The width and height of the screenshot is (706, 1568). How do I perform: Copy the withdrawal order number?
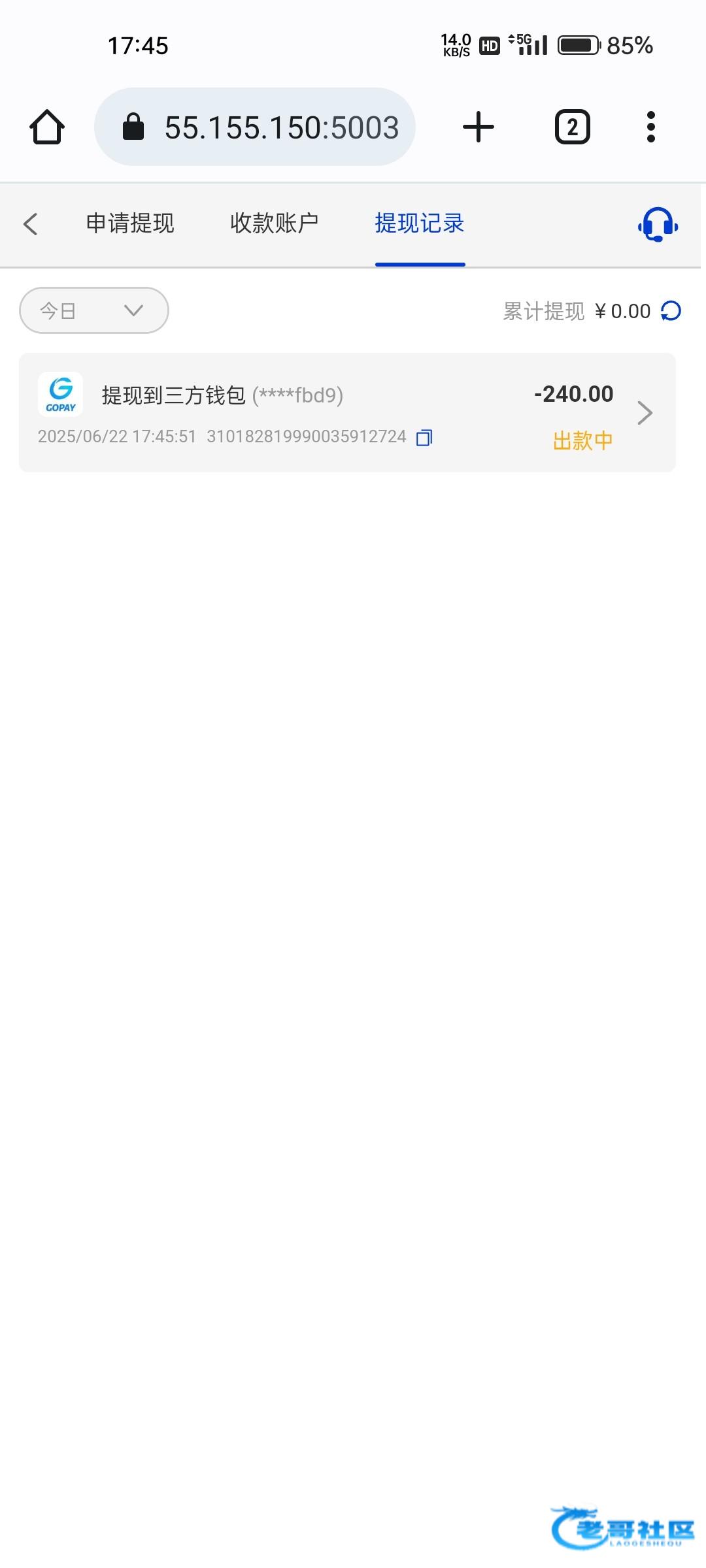424,437
